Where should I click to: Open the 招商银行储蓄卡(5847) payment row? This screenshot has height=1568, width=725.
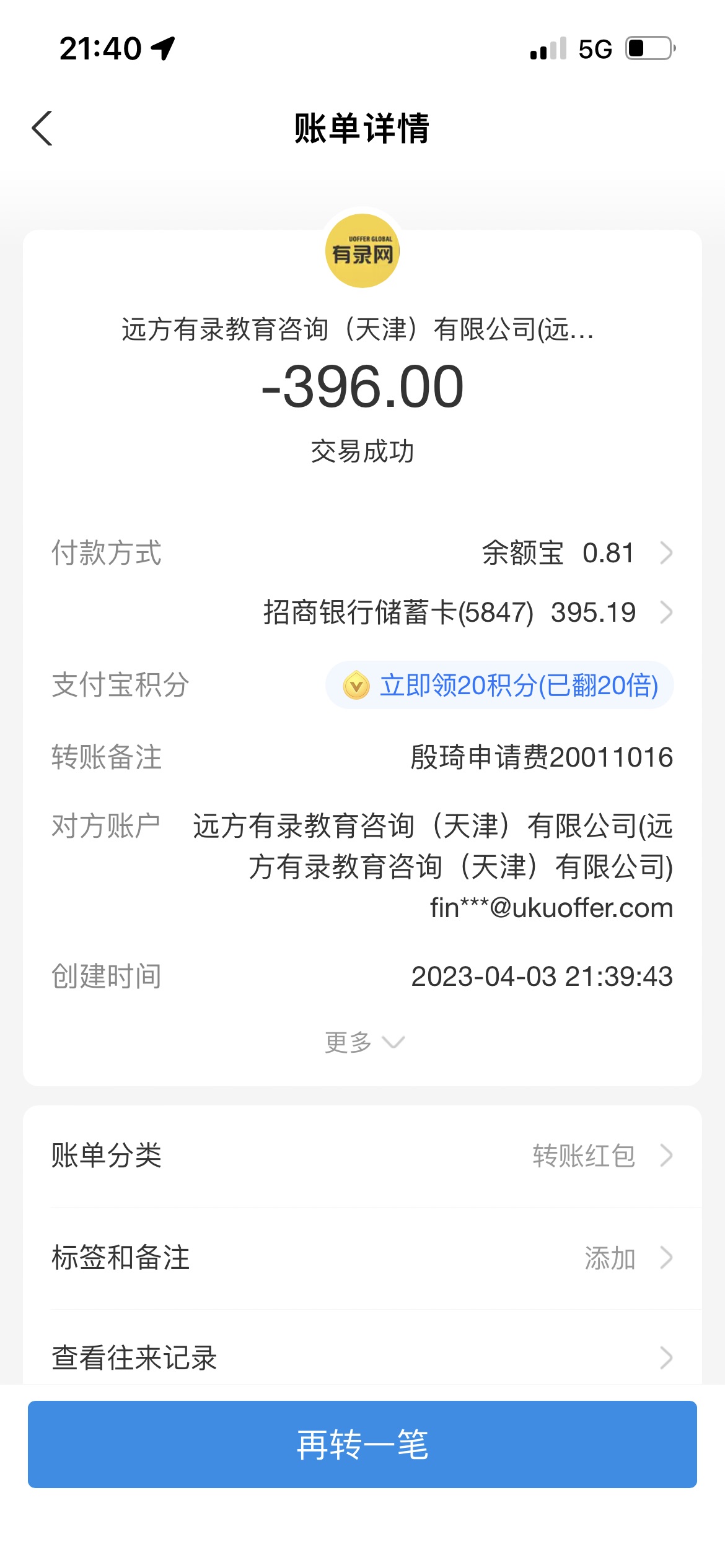[467, 612]
